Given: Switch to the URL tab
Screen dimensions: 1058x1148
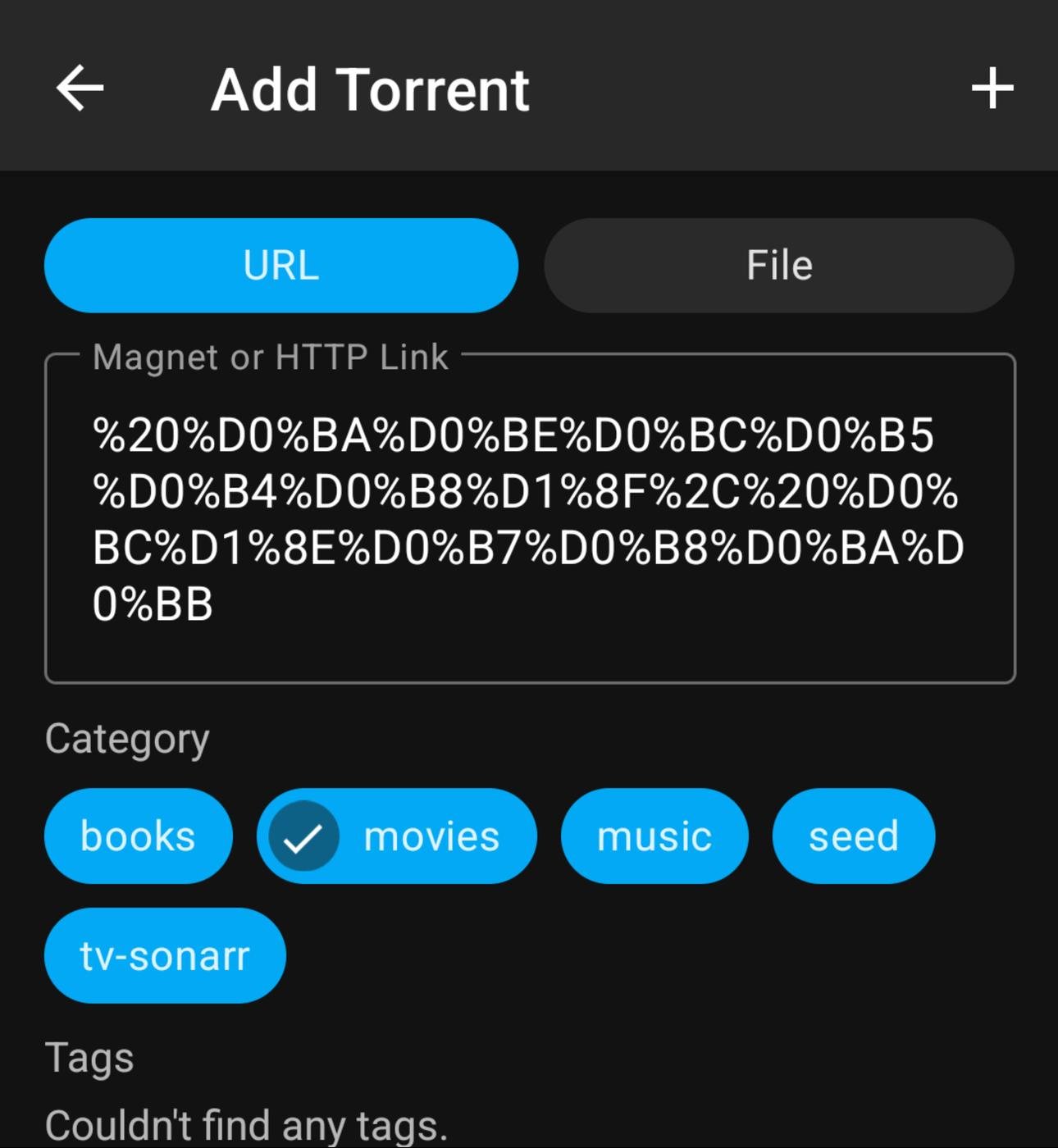Looking at the screenshot, I should tap(281, 266).
